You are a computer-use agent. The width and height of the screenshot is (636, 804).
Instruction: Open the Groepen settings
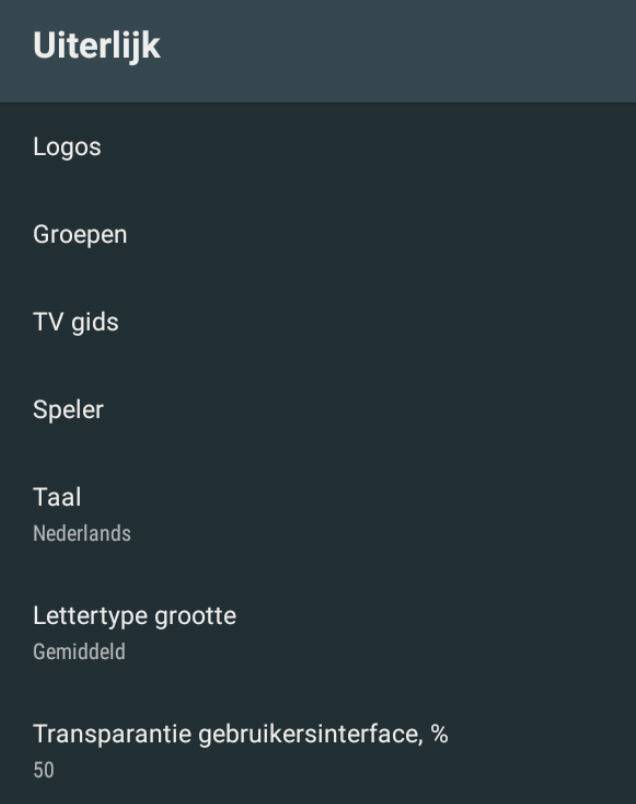80,235
